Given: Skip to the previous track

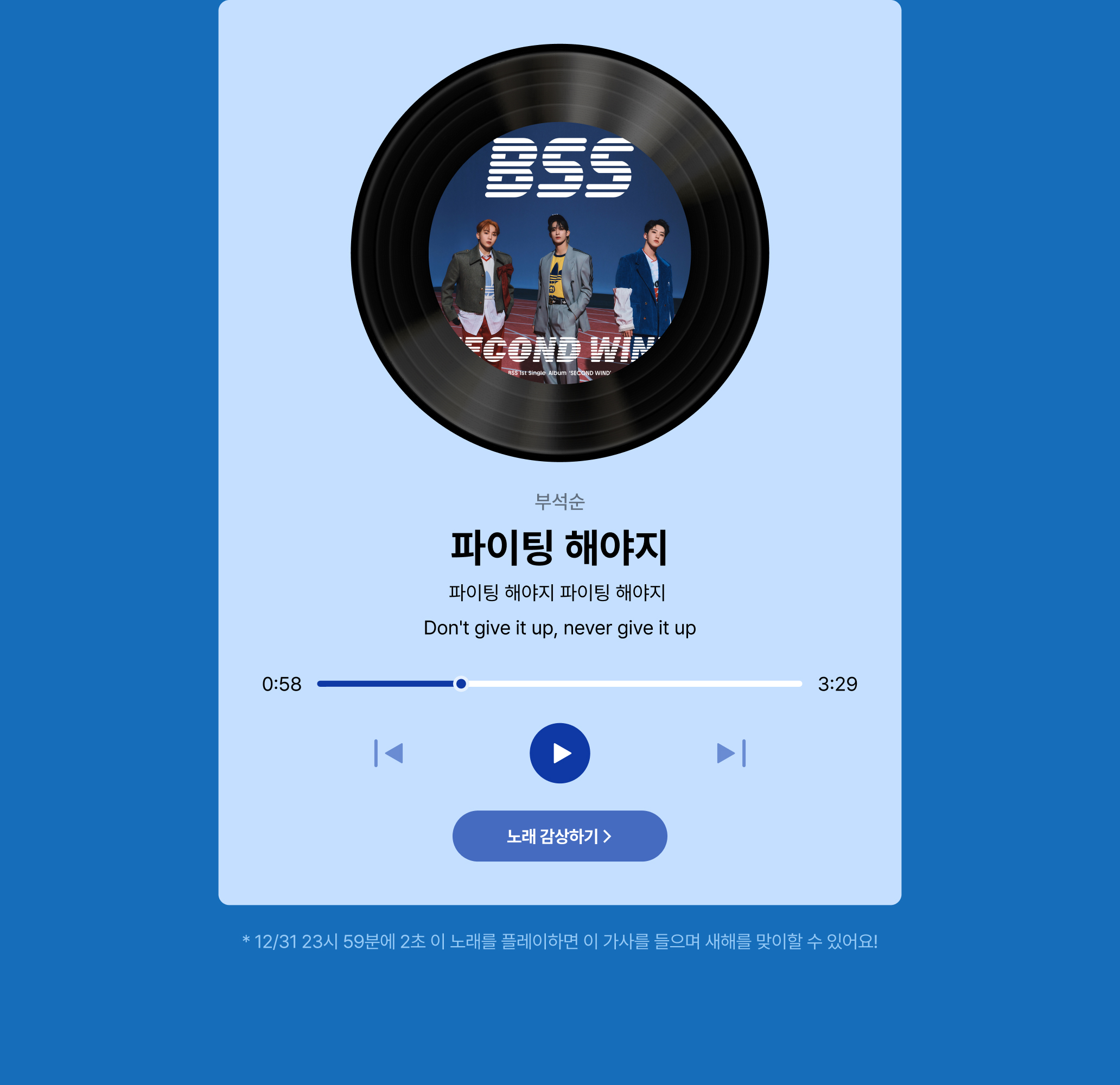Looking at the screenshot, I should tap(389, 753).
